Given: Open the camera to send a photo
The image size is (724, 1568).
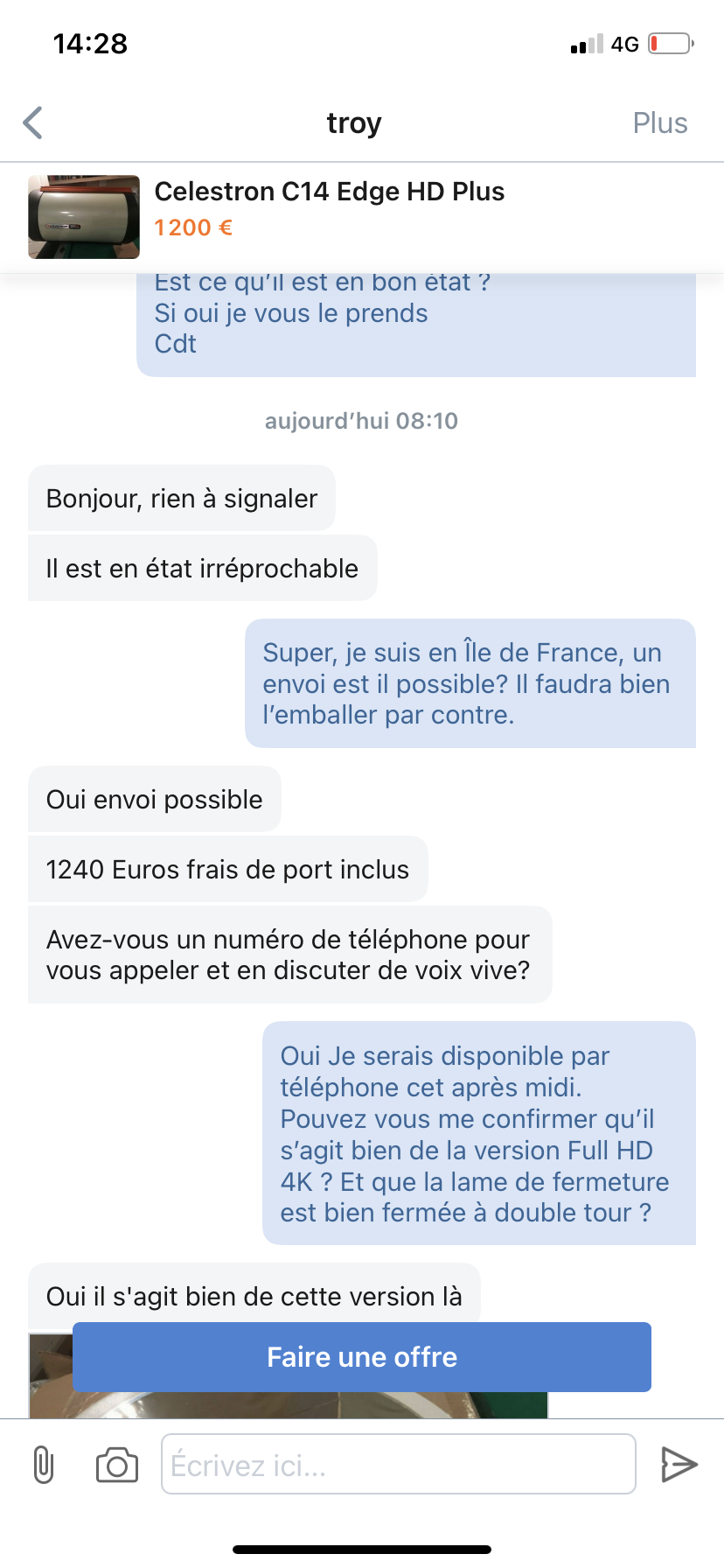Looking at the screenshot, I should 117,1465.
